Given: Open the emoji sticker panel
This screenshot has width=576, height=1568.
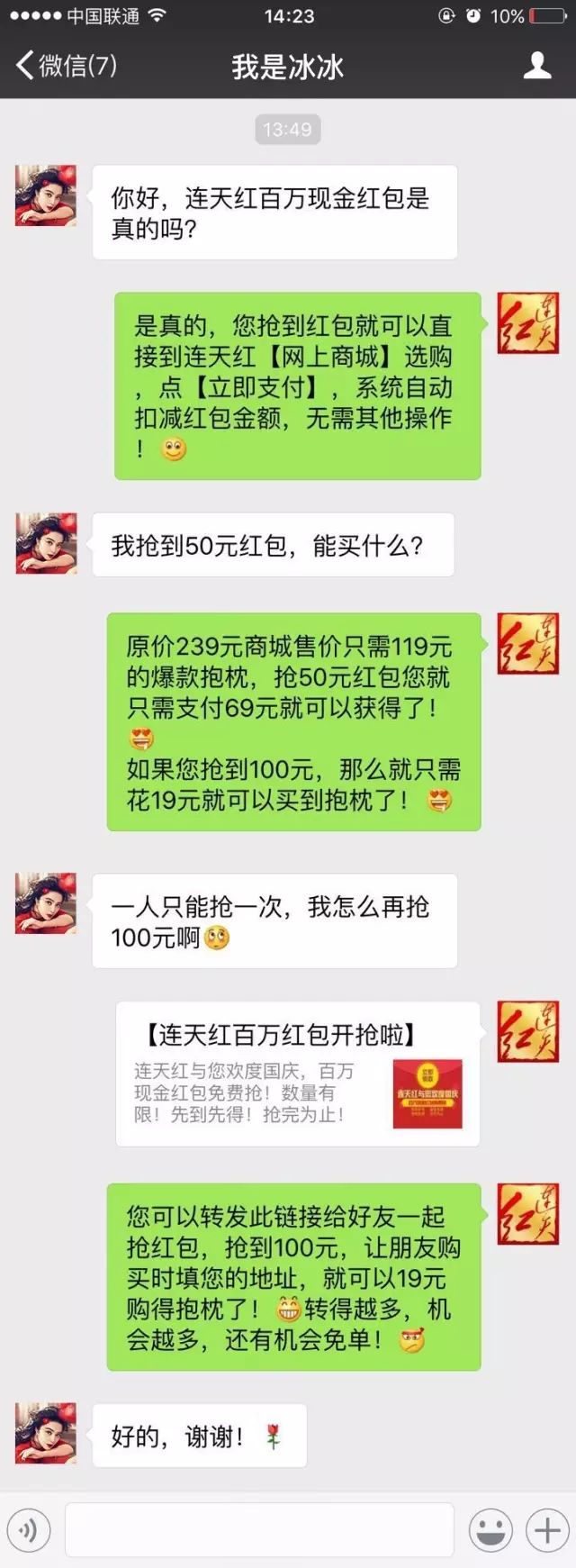Looking at the screenshot, I should tap(491, 1530).
